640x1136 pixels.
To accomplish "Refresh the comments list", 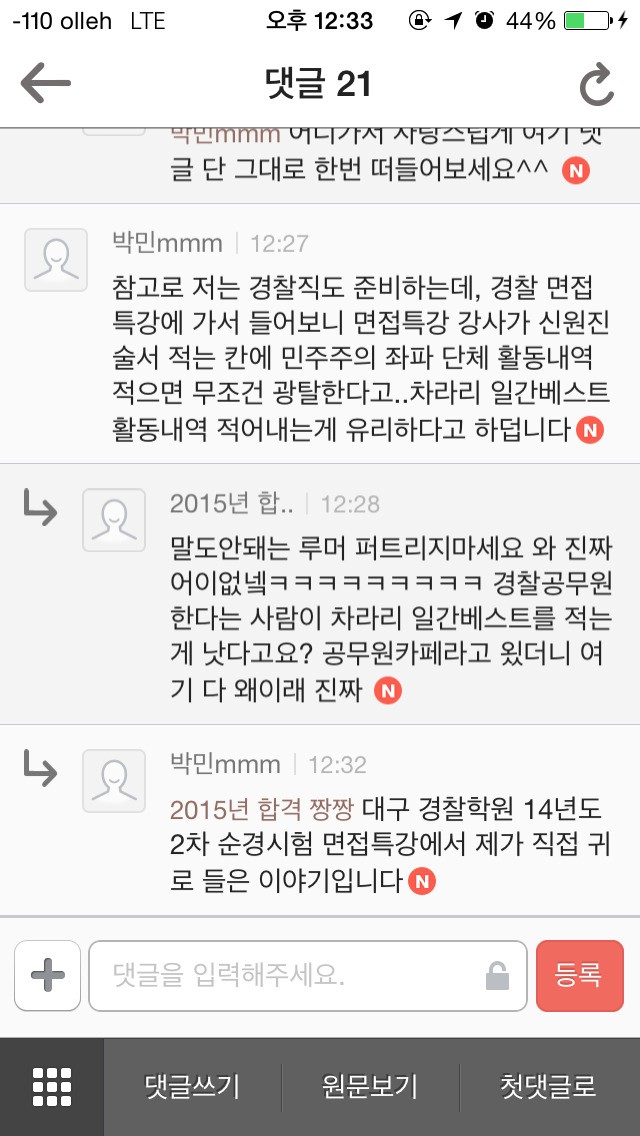I will tap(597, 85).
